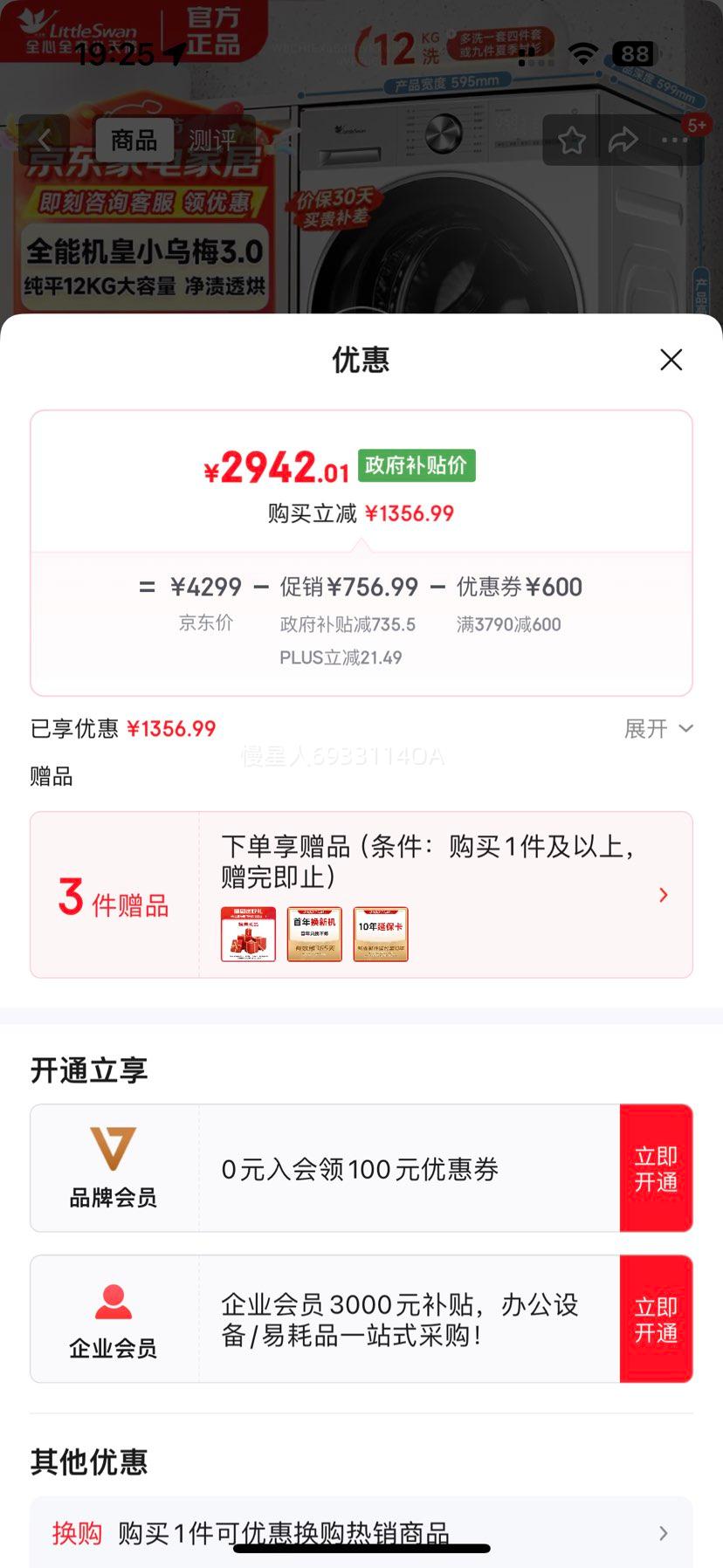Open the 换购 hot-sale exchange chevron
Viewport: 723px width, 1568px height.
click(663, 1533)
